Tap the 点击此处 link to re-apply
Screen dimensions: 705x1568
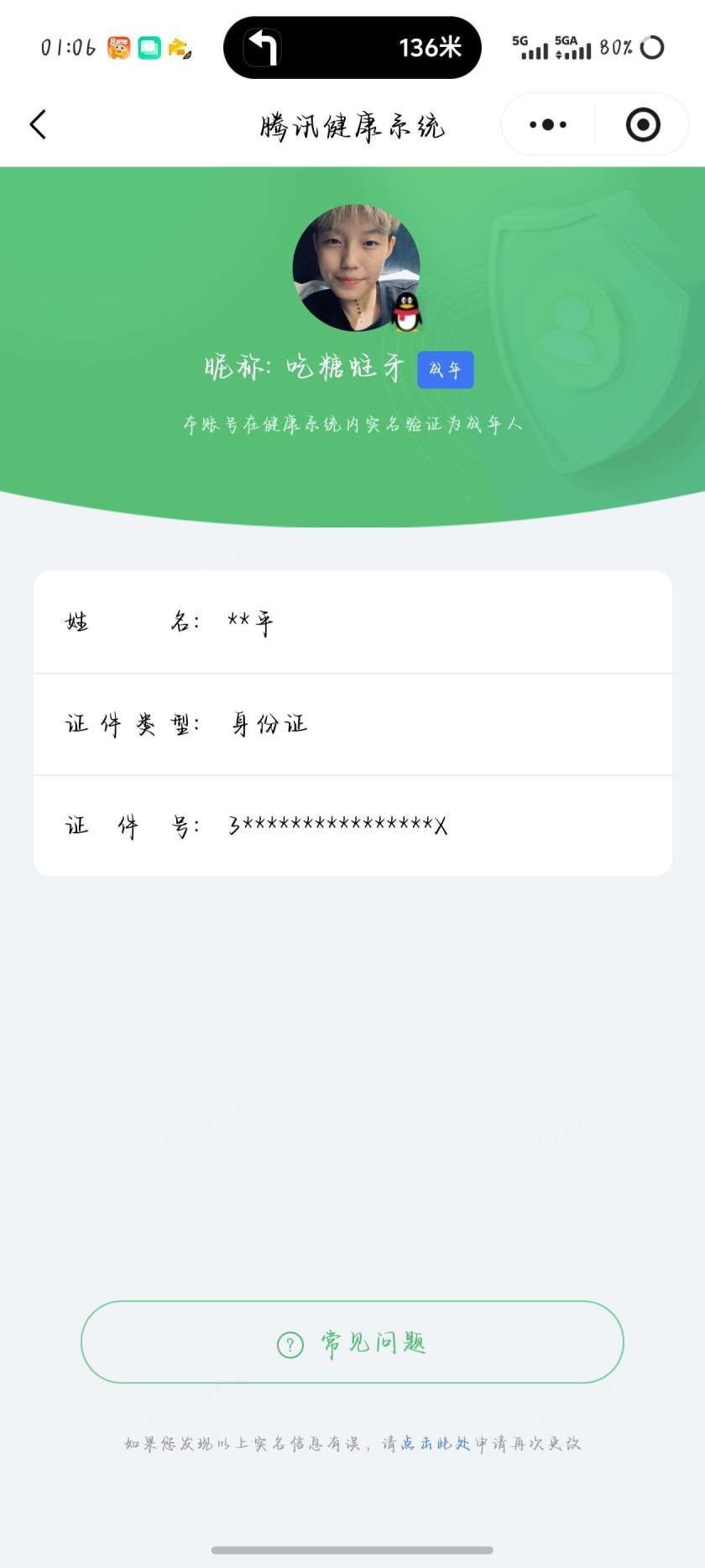click(435, 1443)
